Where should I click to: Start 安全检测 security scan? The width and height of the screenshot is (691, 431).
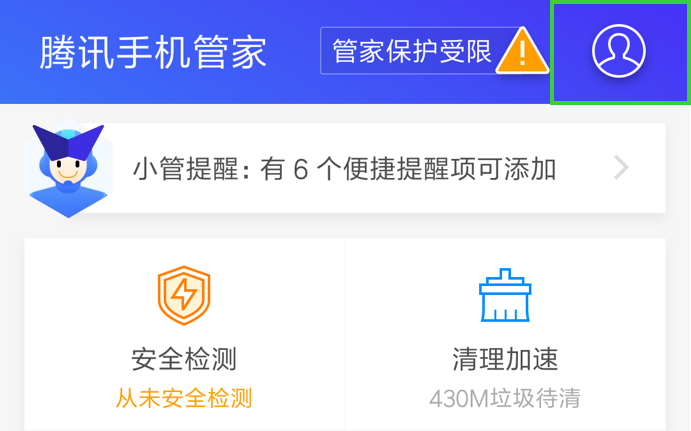(184, 335)
